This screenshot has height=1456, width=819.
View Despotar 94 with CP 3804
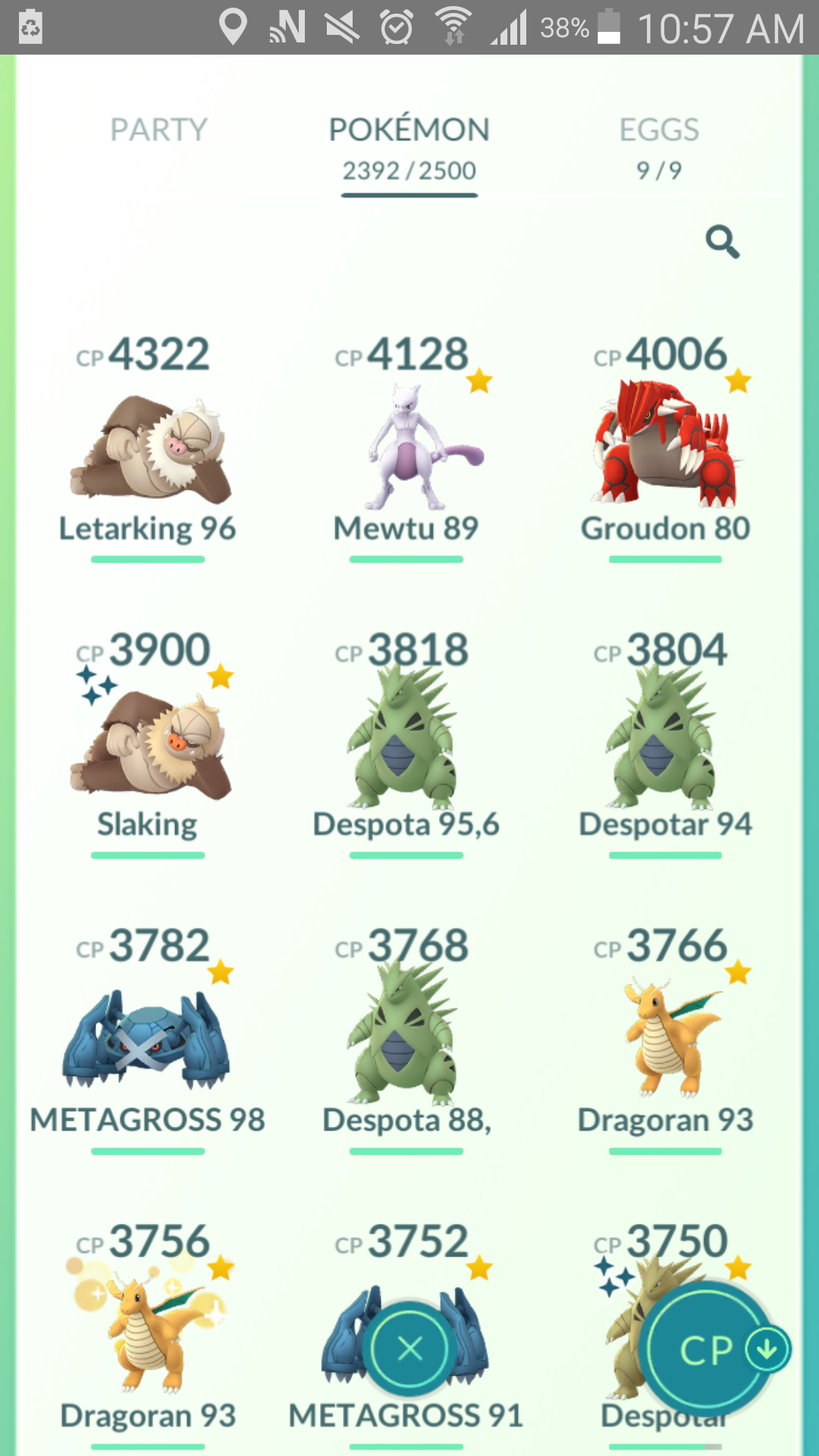pyautogui.click(x=665, y=743)
